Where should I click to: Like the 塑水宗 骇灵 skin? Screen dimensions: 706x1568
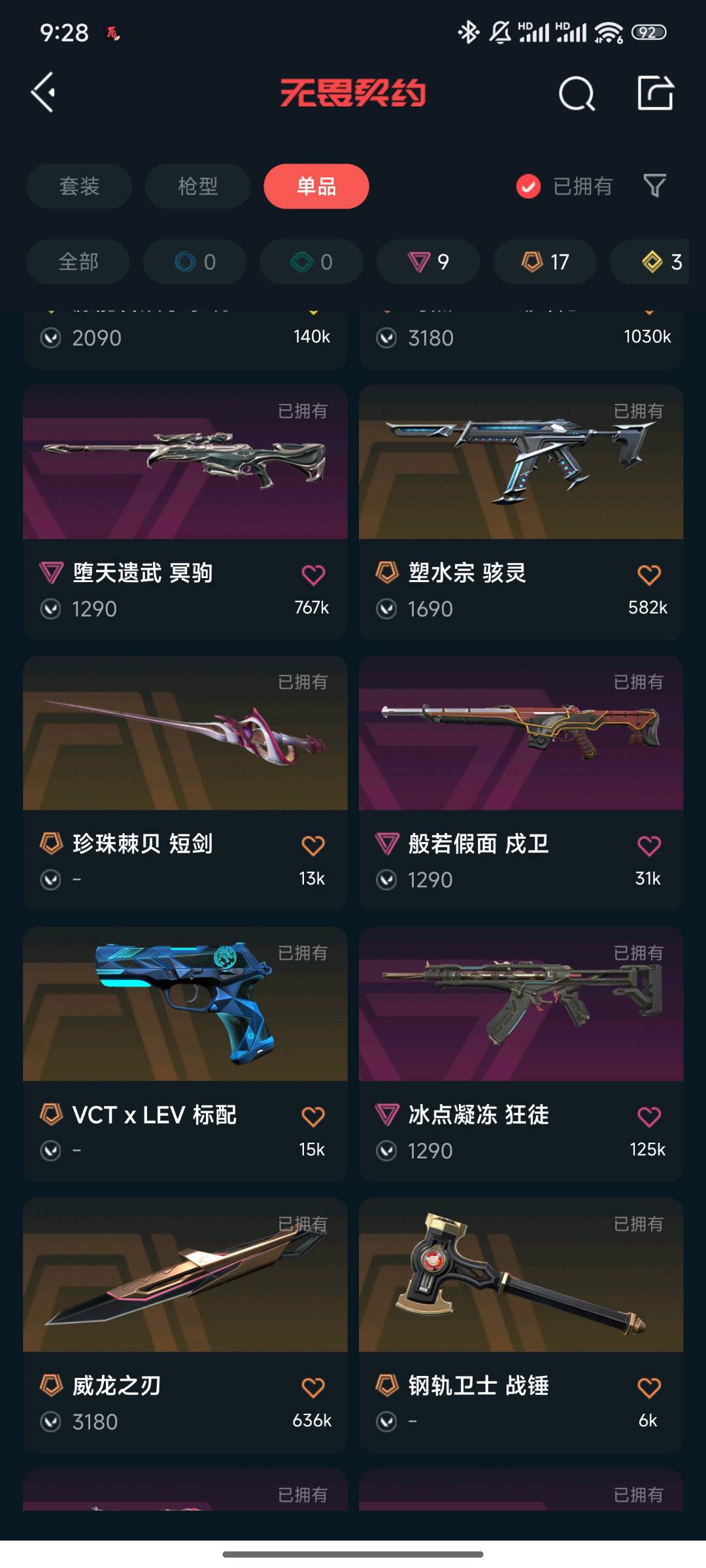click(x=648, y=575)
